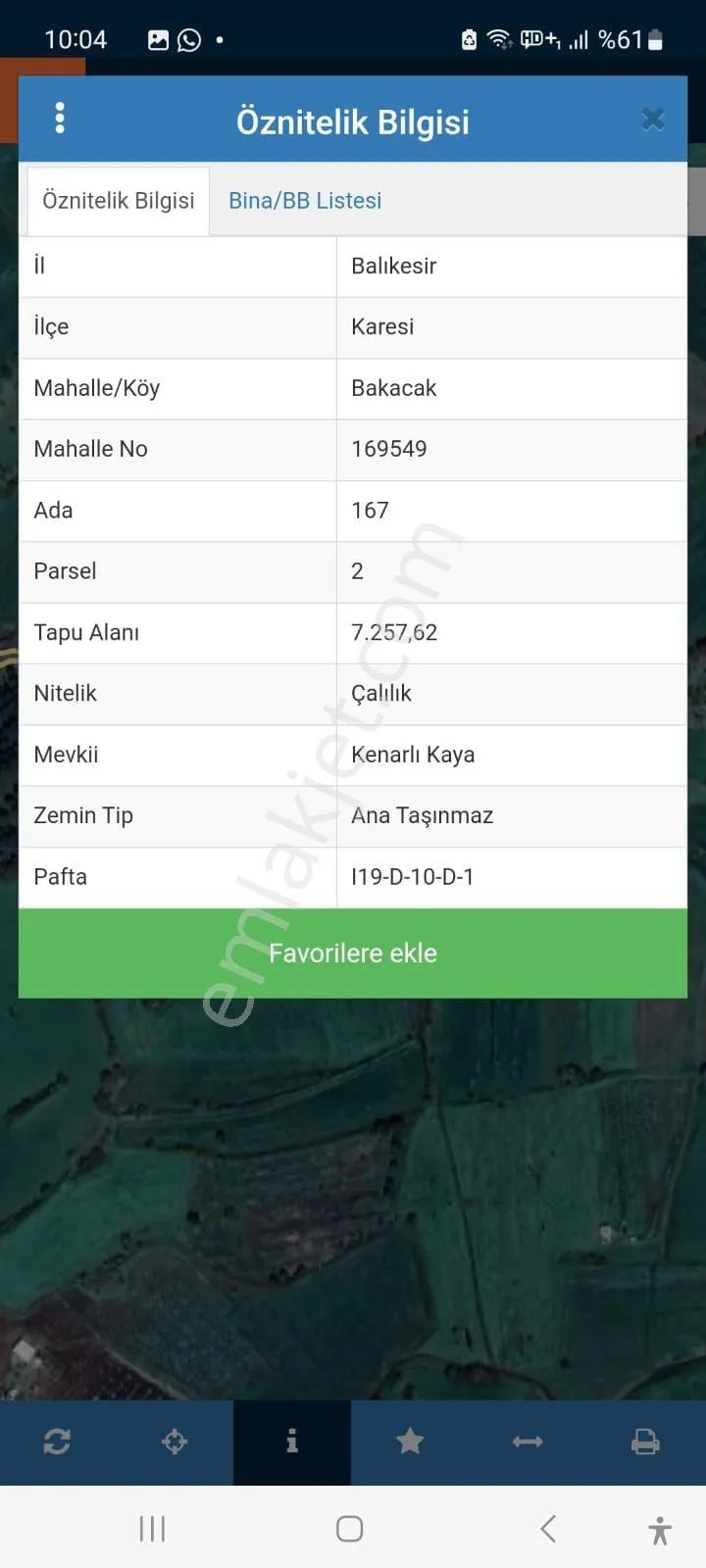Tap the double-arrow measure icon
The width and height of the screenshot is (706, 1568).
click(528, 1442)
